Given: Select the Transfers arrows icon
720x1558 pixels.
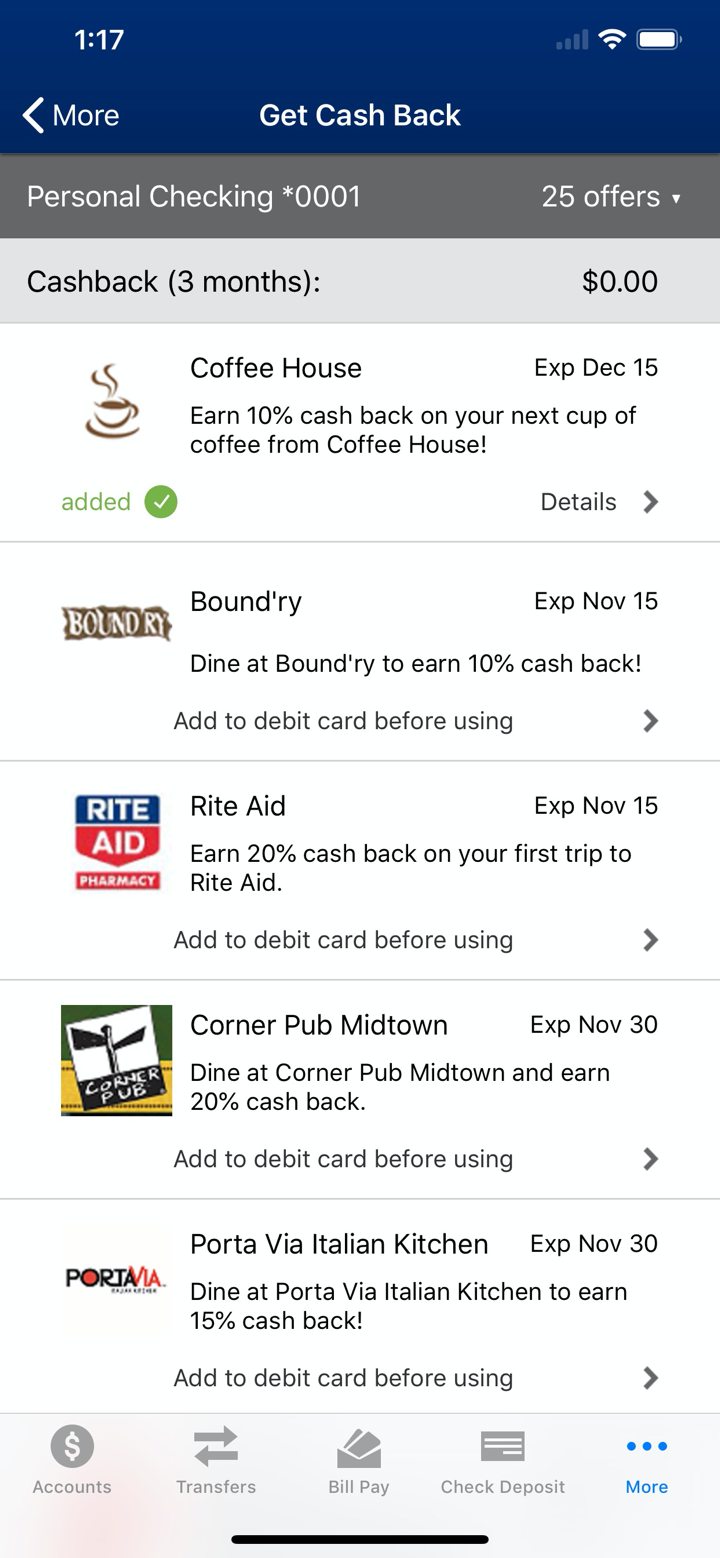Looking at the screenshot, I should tap(216, 1446).
